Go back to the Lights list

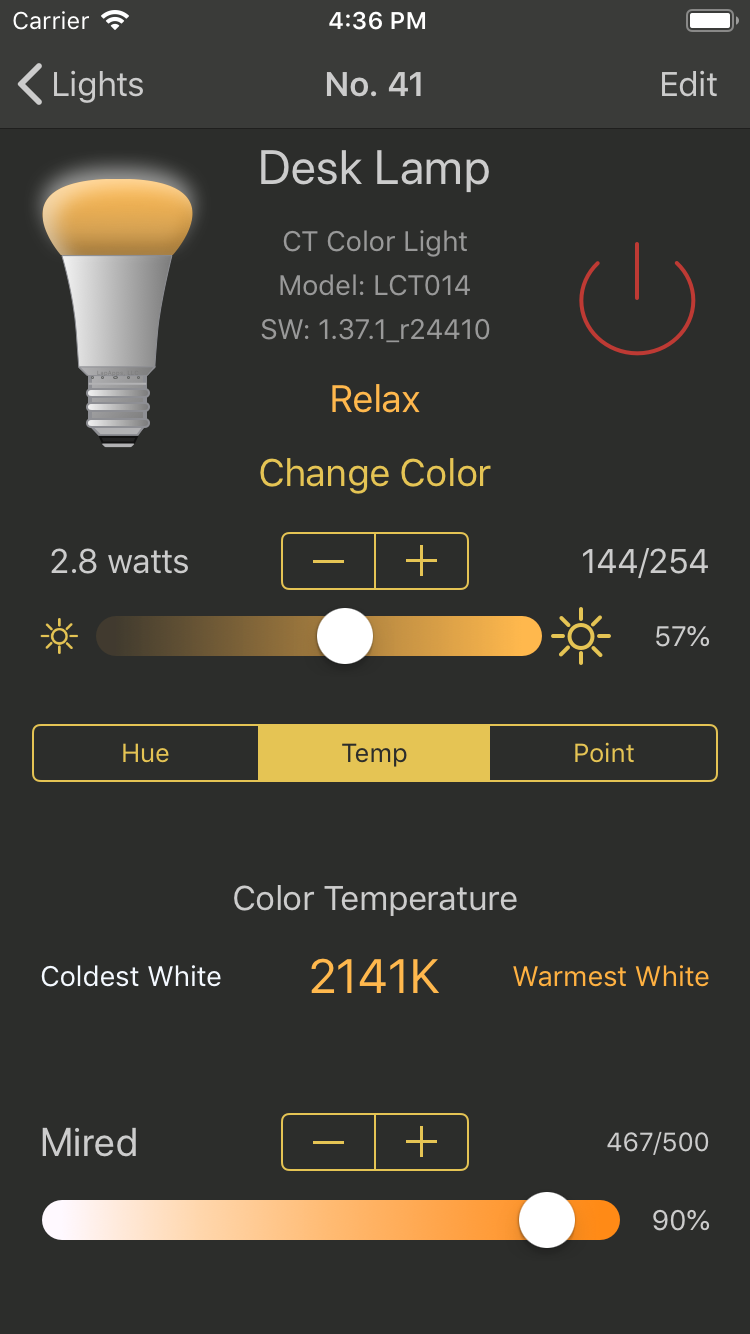point(81,85)
